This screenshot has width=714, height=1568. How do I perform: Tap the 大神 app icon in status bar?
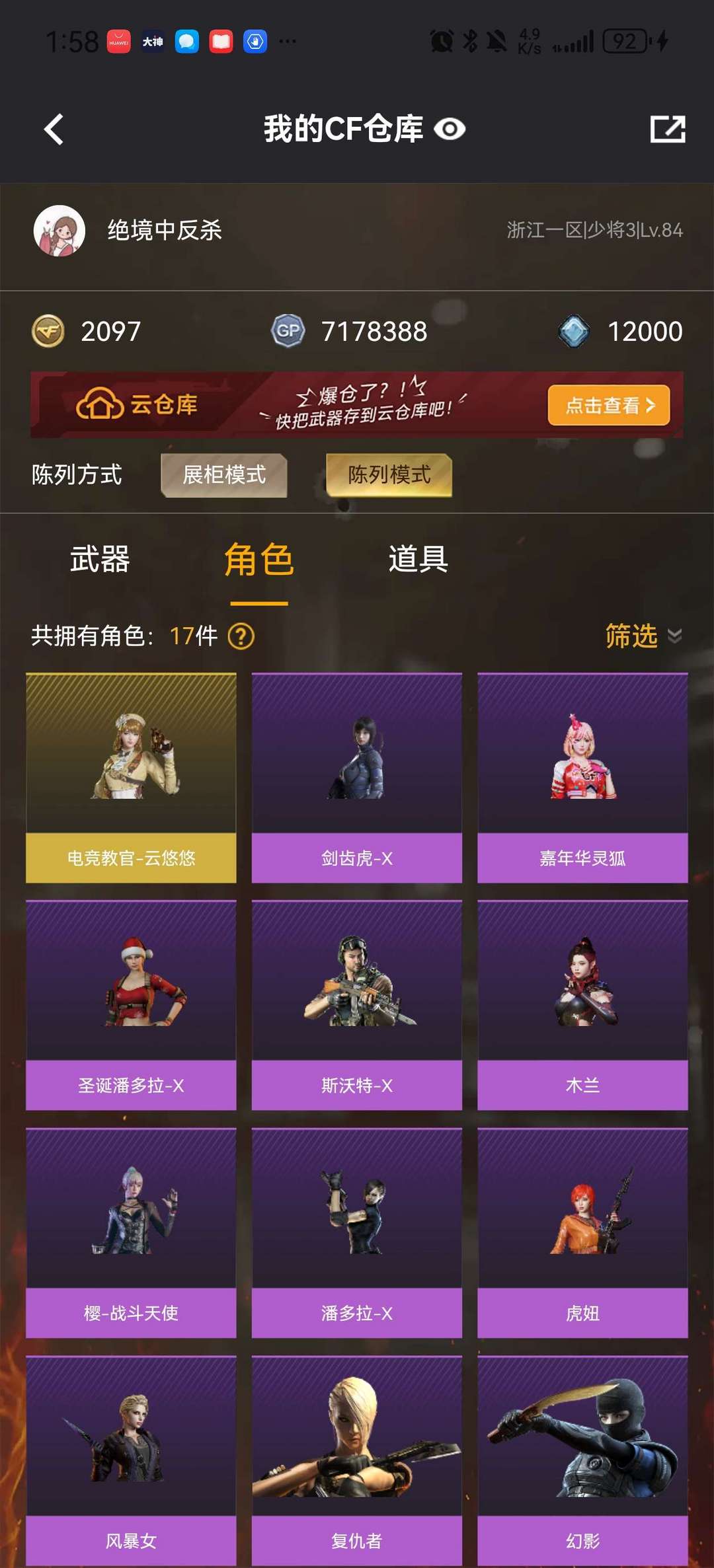[151, 41]
